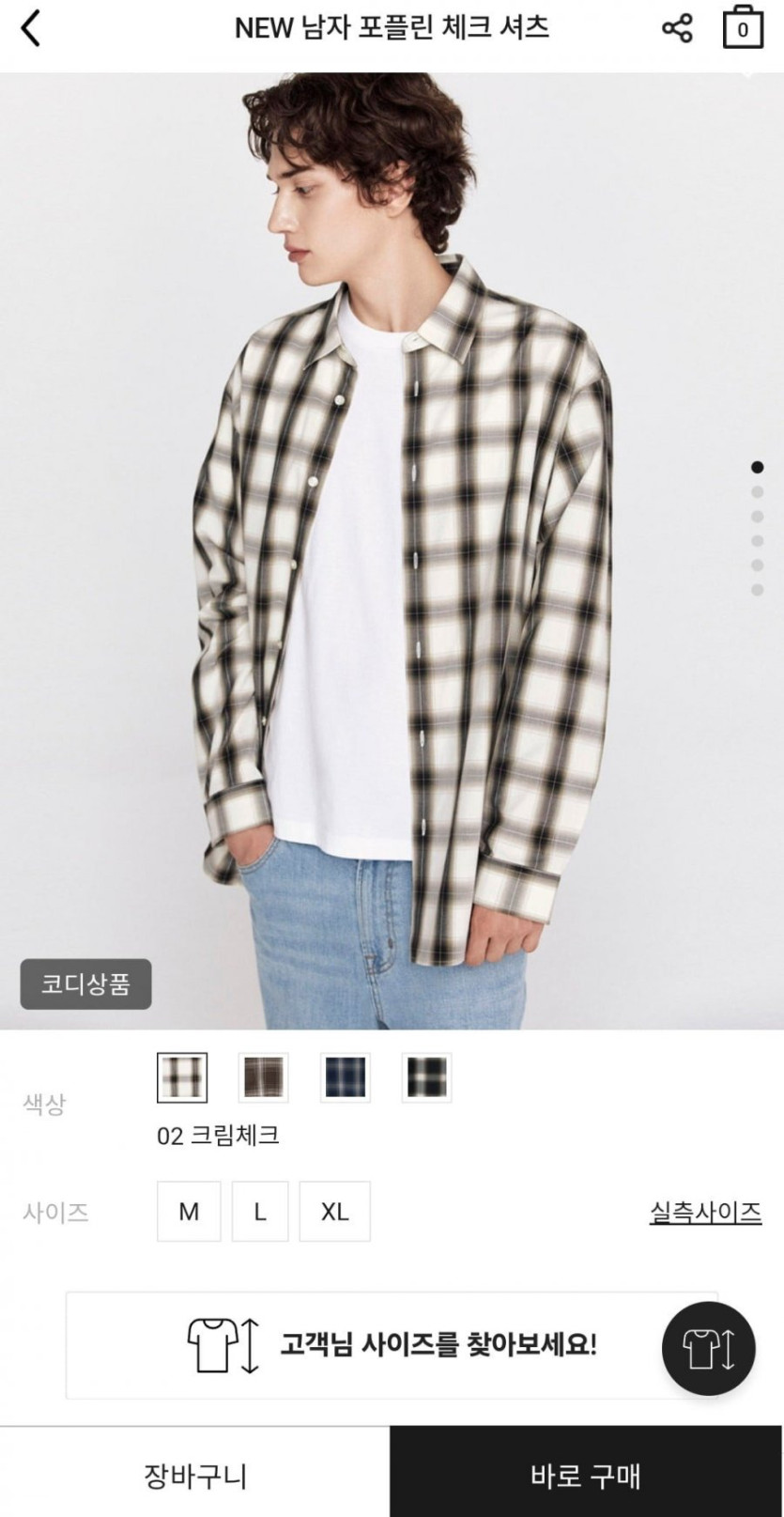The width and height of the screenshot is (784, 1517).
Task: Pick the navy blue check swatch
Action: coord(345,1076)
